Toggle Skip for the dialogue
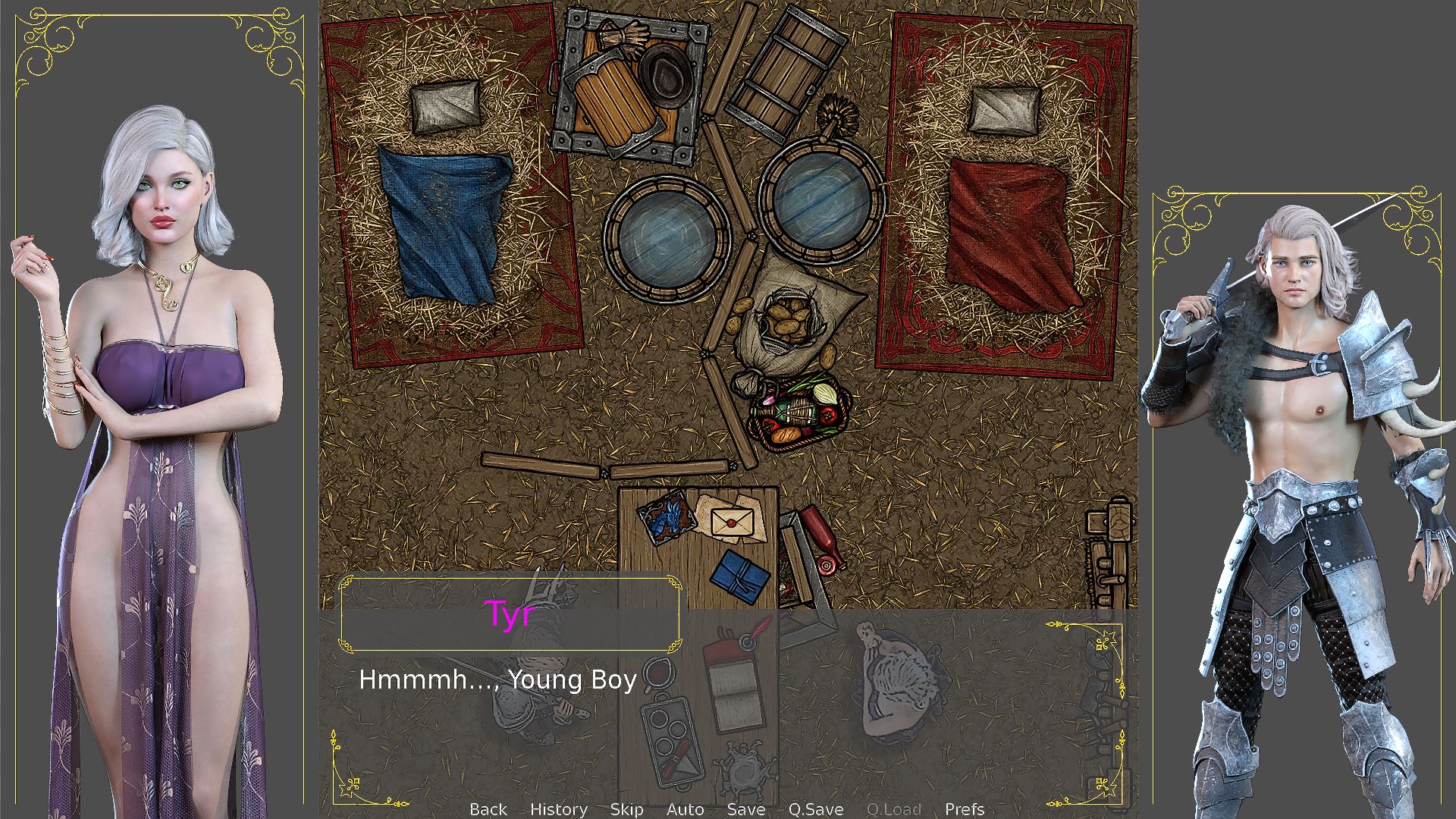 (626, 809)
